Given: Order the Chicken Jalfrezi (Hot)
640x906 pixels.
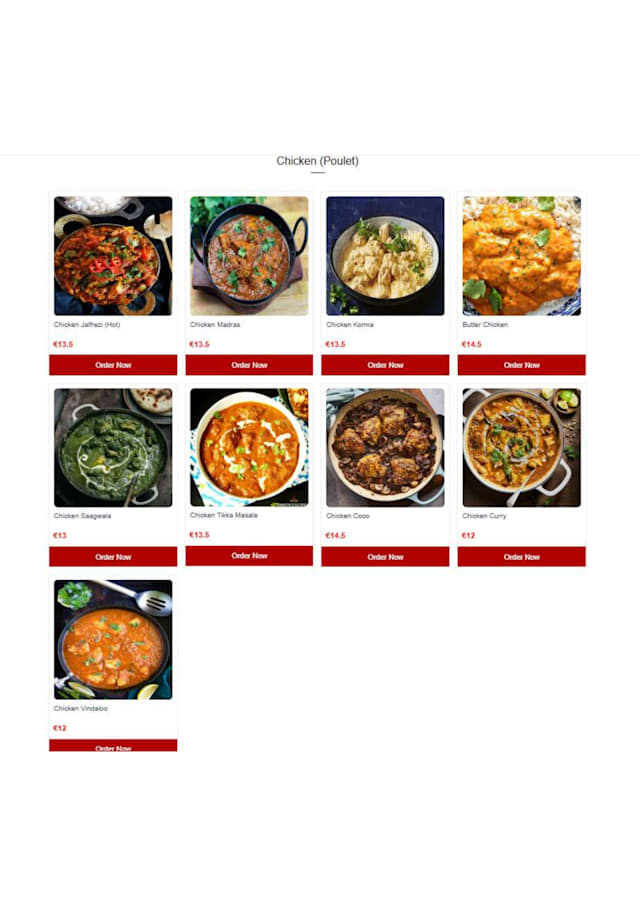Looking at the screenshot, I should 113,365.
